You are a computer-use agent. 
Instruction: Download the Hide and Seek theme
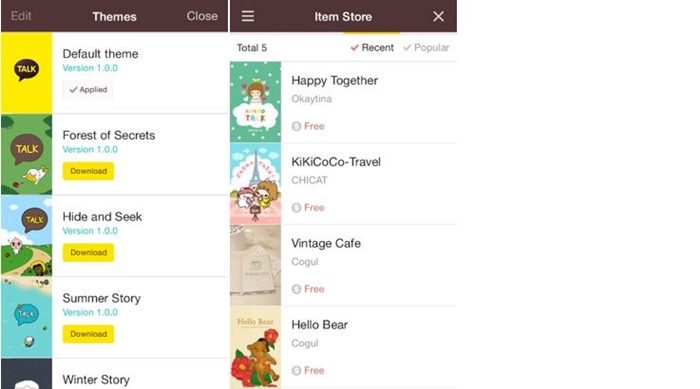88,252
